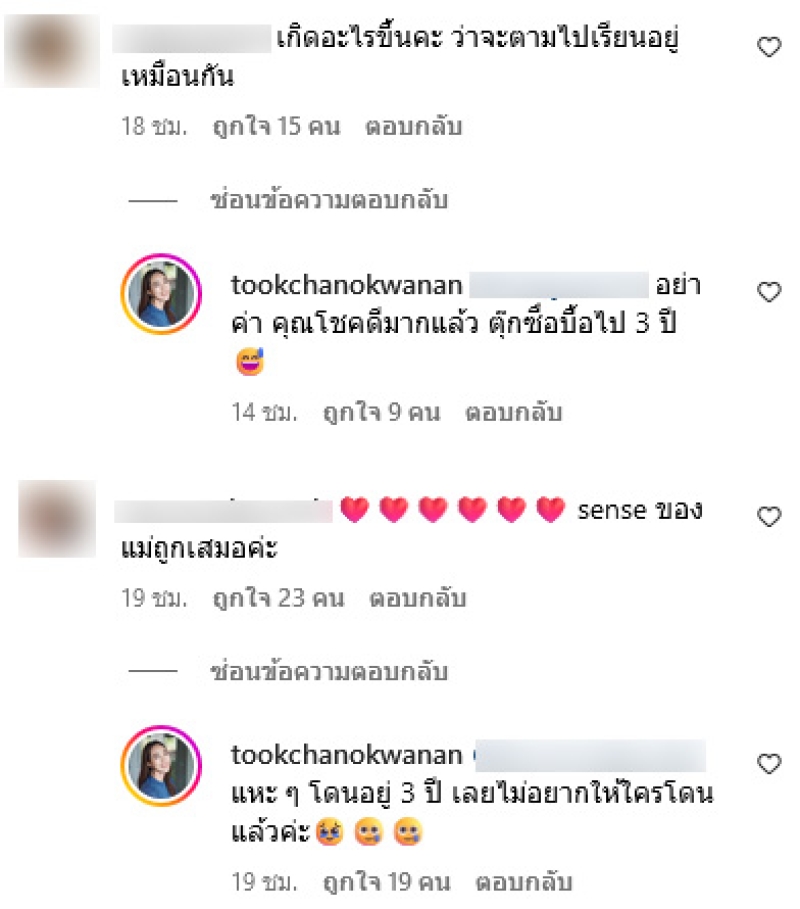800x909 pixels.
Task: Like the comment "เกิดอะไรขึ้นคะ"
Action: (x=769, y=46)
